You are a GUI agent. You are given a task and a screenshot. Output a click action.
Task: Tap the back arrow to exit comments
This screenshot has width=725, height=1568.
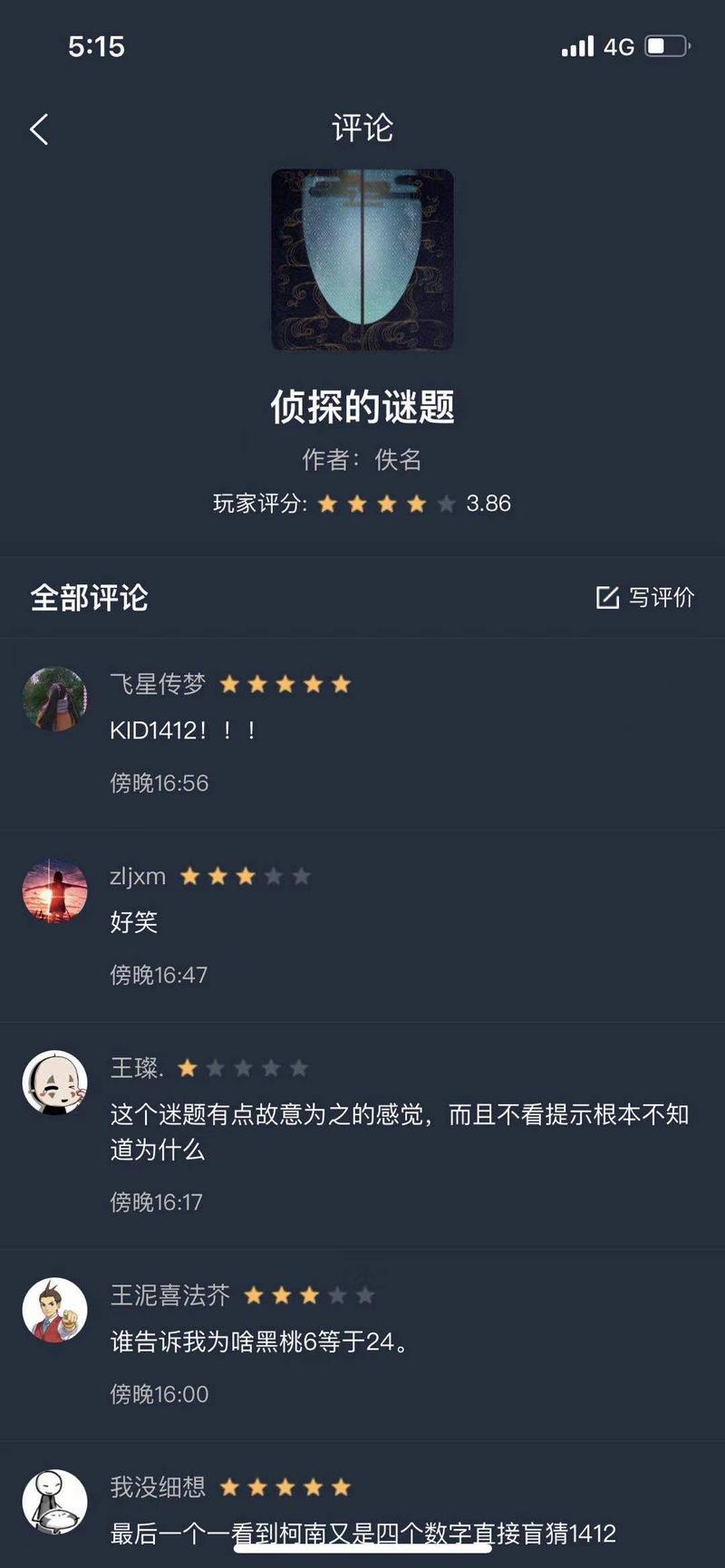[38, 130]
